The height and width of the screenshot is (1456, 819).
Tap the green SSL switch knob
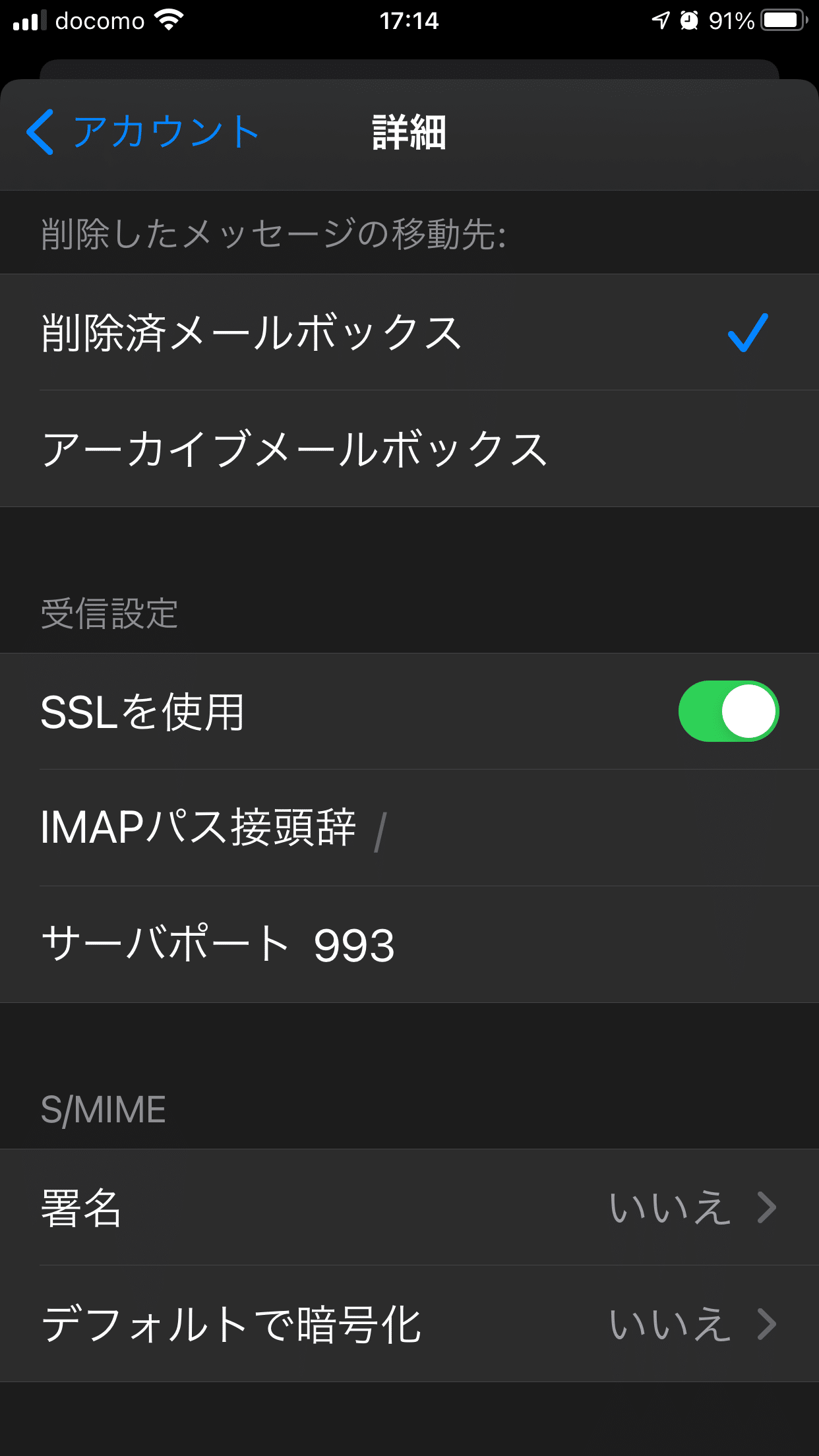pos(748,712)
